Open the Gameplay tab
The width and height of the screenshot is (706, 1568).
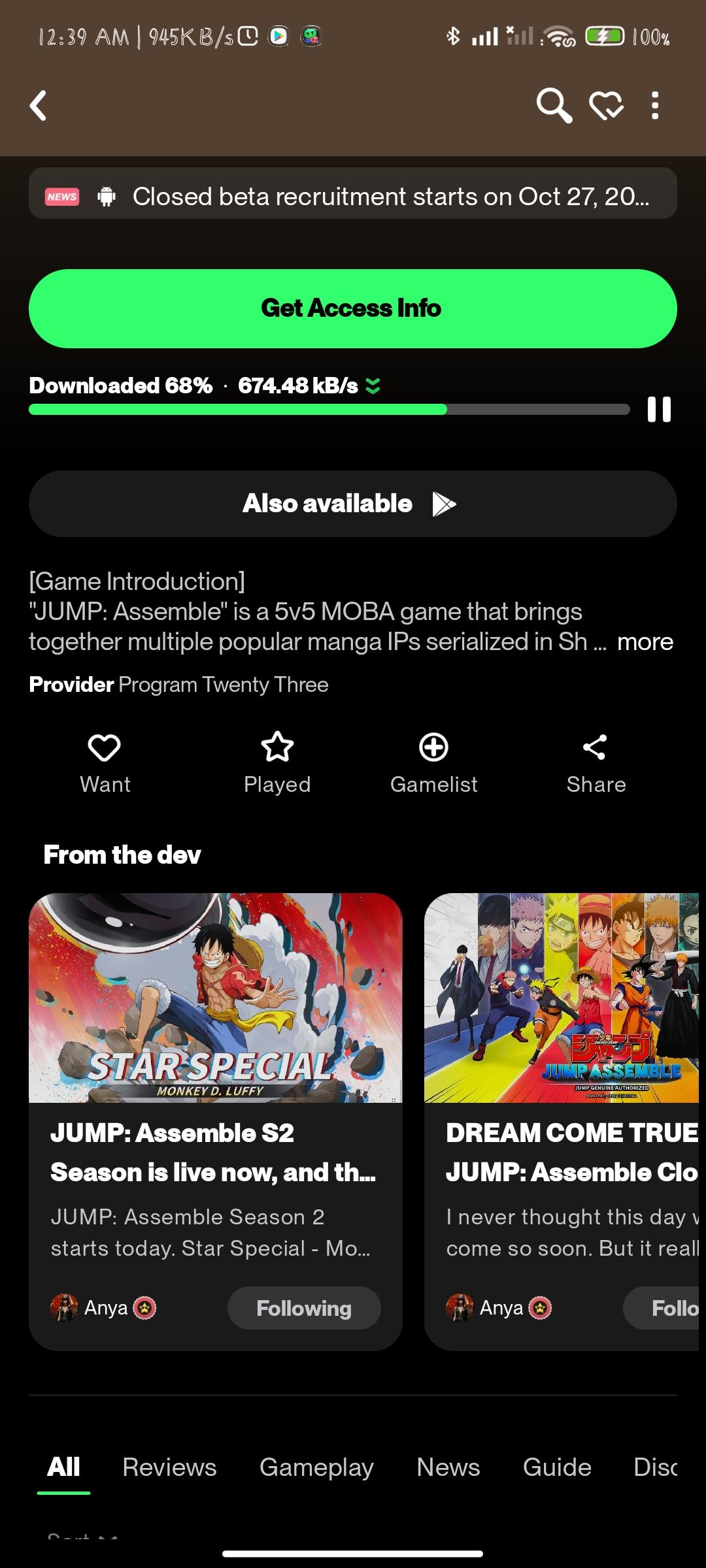point(316,1467)
